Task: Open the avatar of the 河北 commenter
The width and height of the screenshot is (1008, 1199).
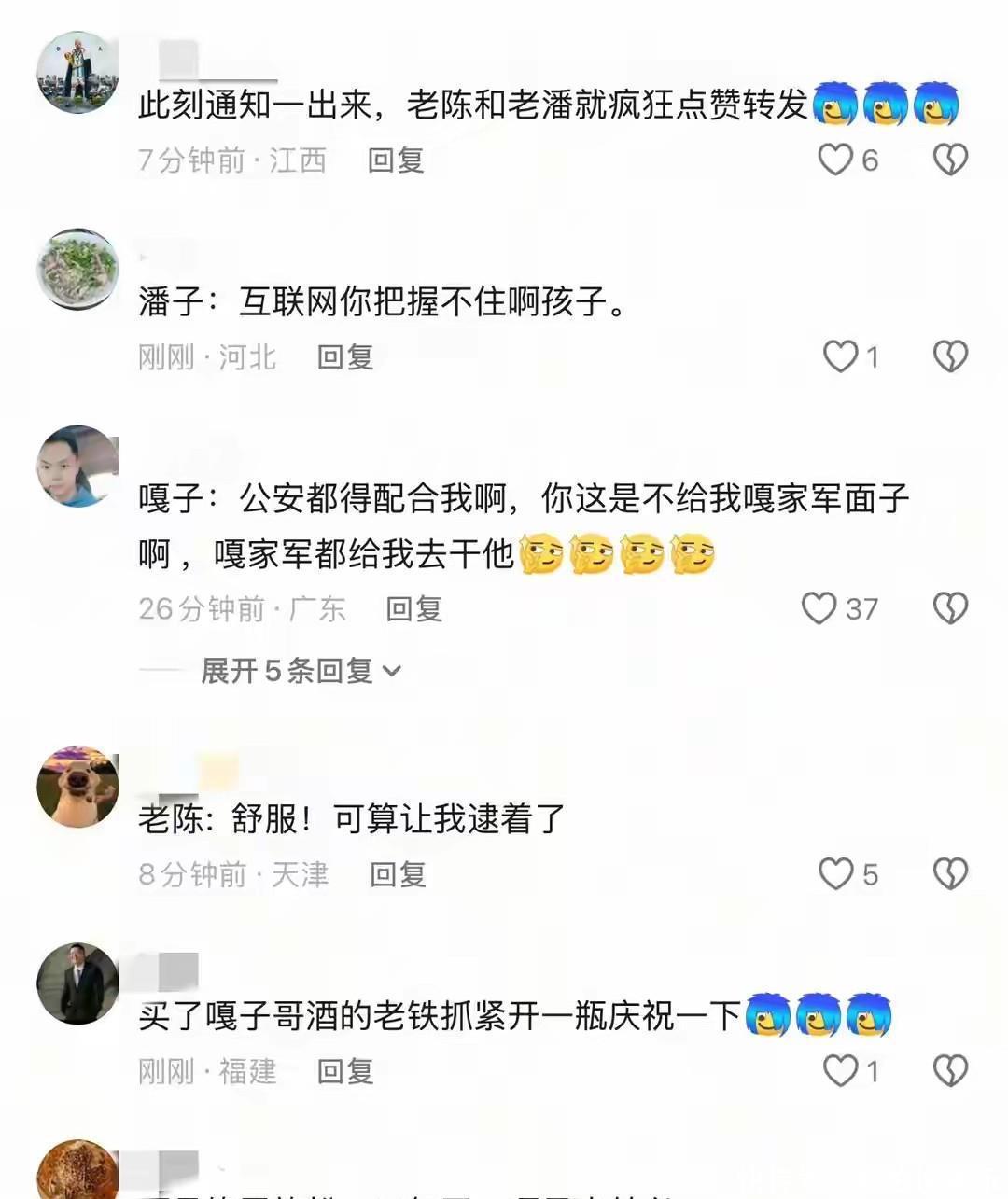Action: coord(77,271)
